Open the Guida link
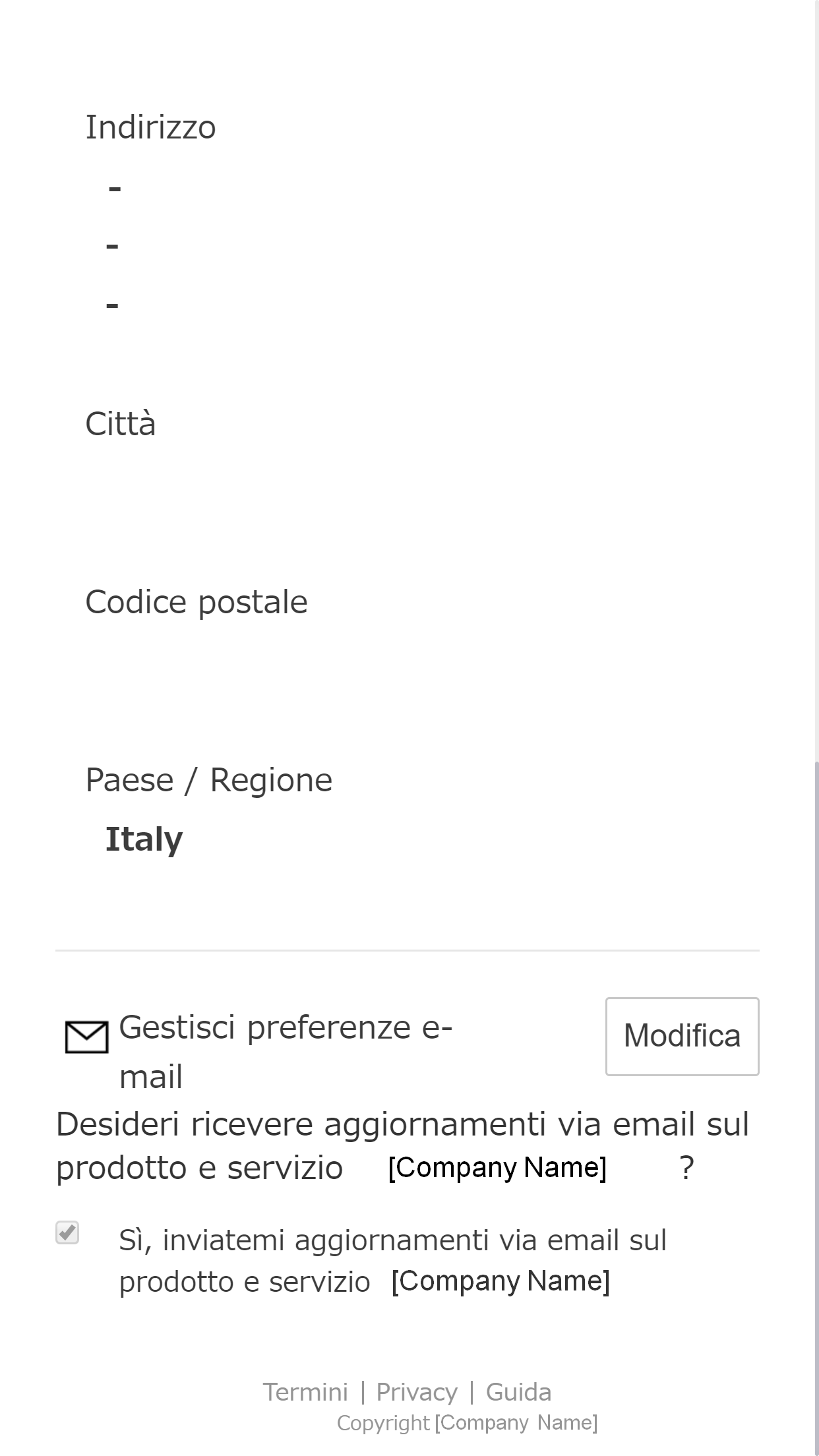 point(518,1391)
